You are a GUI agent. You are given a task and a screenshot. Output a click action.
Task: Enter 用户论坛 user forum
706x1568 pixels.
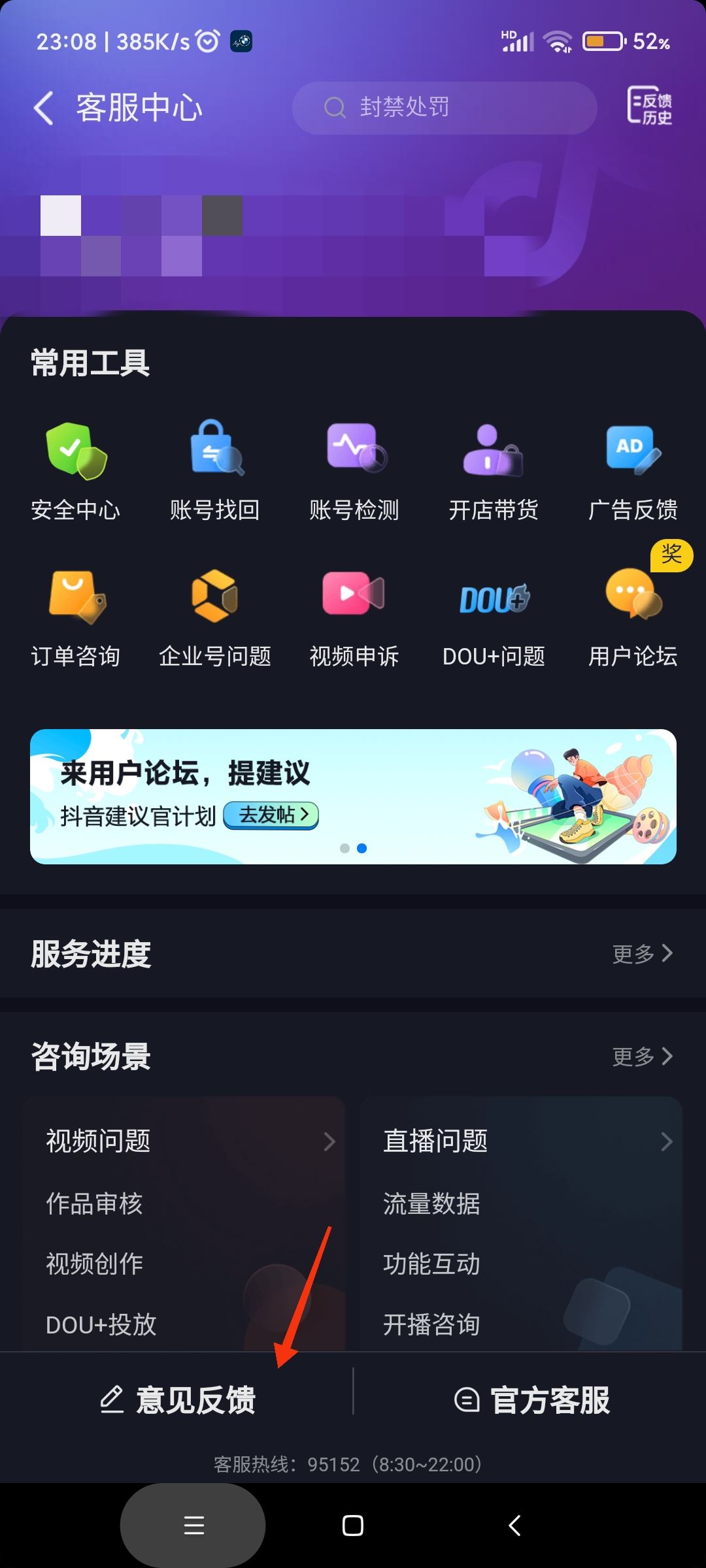tap(633, 614)
